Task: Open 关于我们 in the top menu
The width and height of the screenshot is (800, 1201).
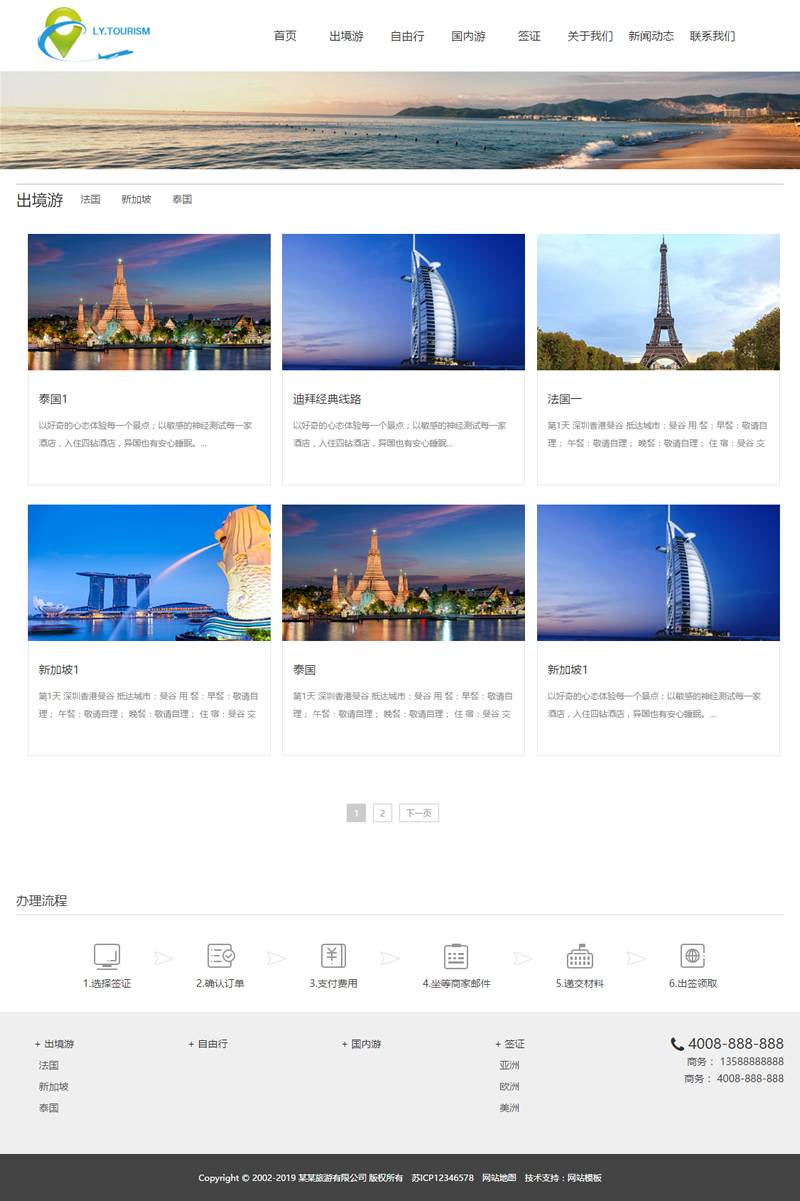Action: pos(590,36)
